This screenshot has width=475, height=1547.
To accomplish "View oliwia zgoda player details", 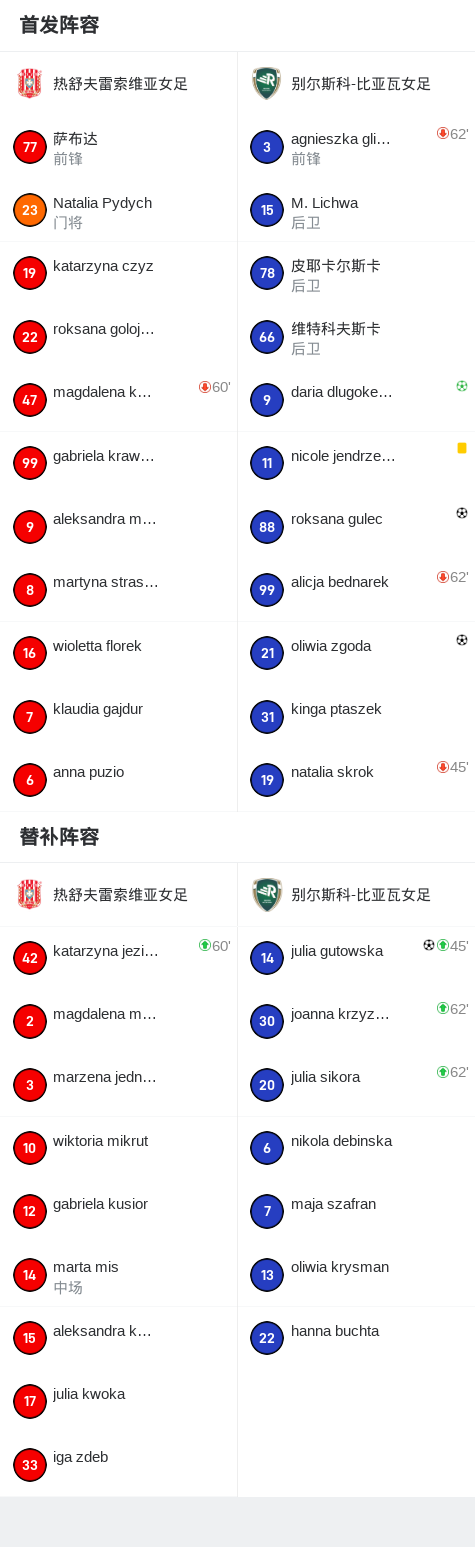I will (356, 653).
